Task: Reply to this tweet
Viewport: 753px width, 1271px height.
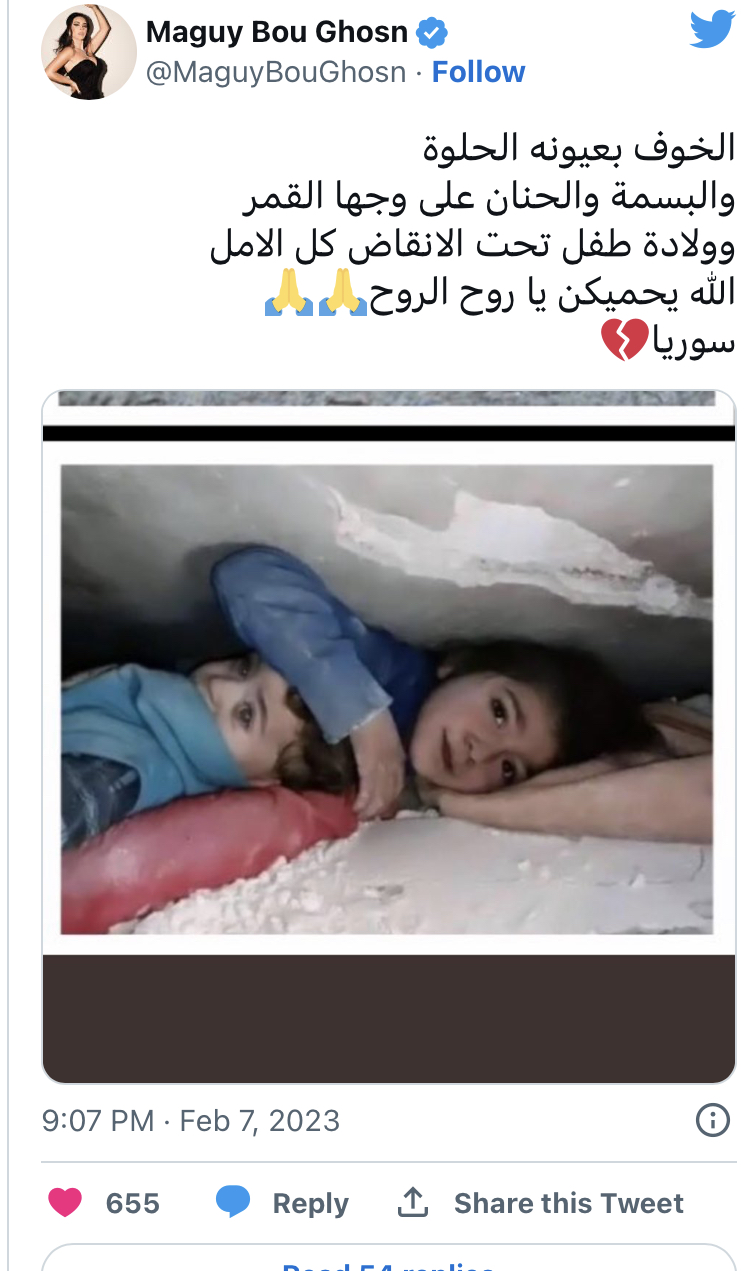Action: click(283, 1203)
